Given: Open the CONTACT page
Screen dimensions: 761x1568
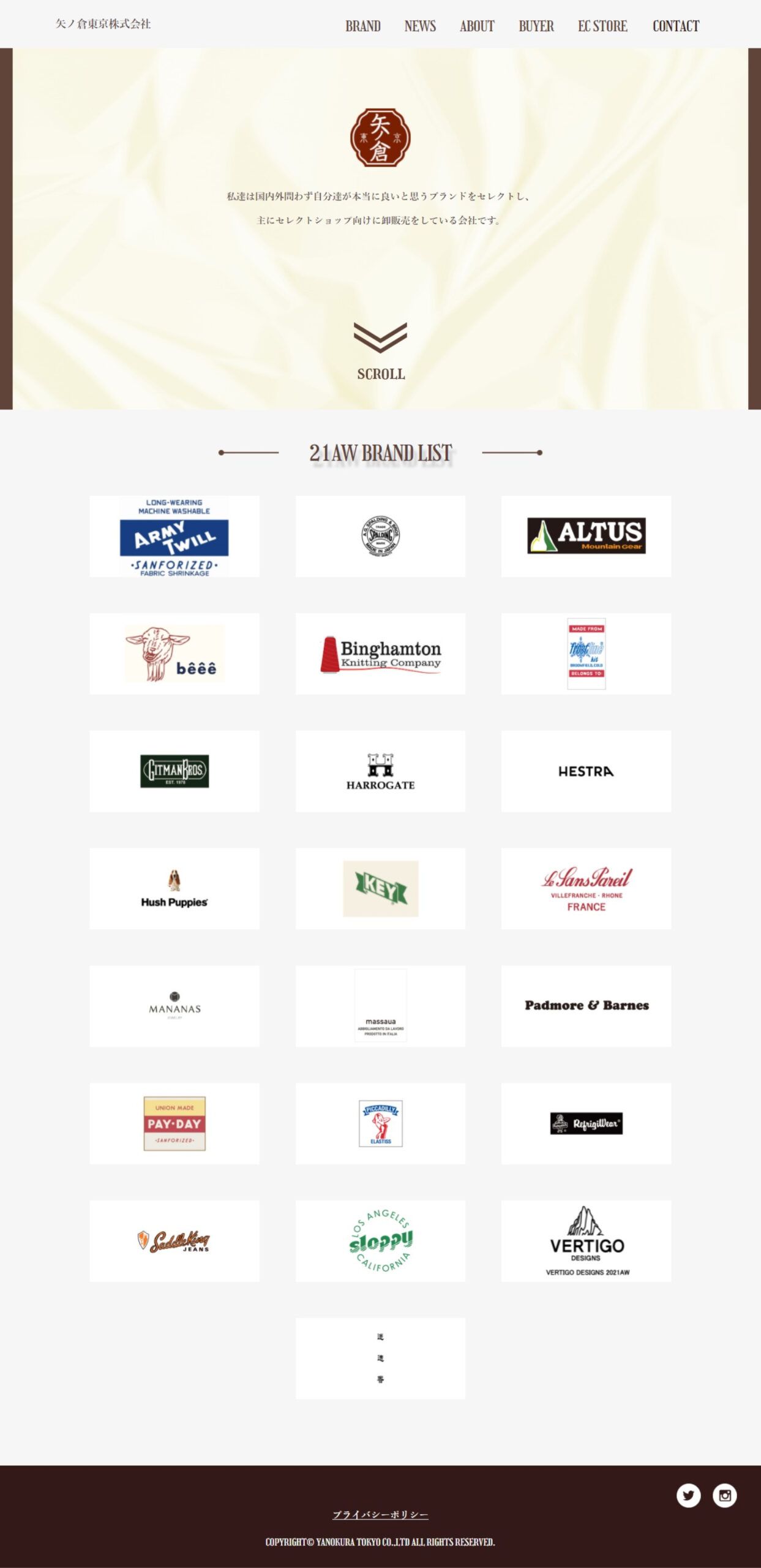Looking at the screenshot, I should [675, 26].
